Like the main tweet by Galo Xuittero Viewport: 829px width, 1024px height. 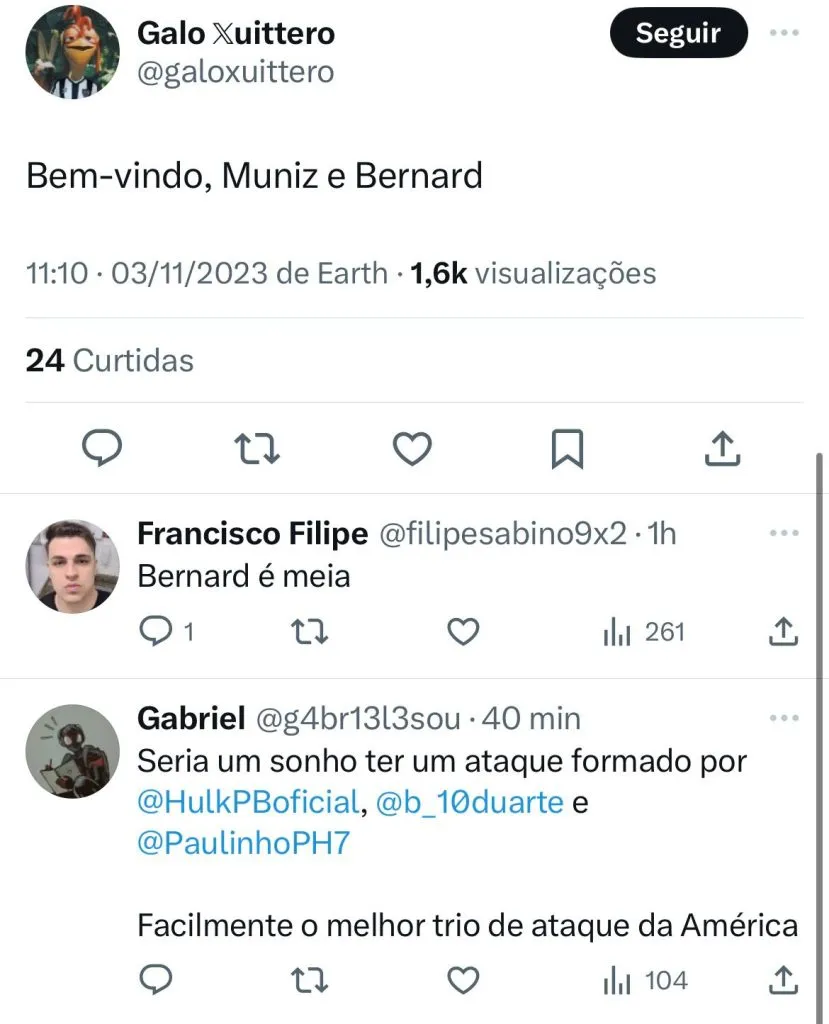point(411,450)
